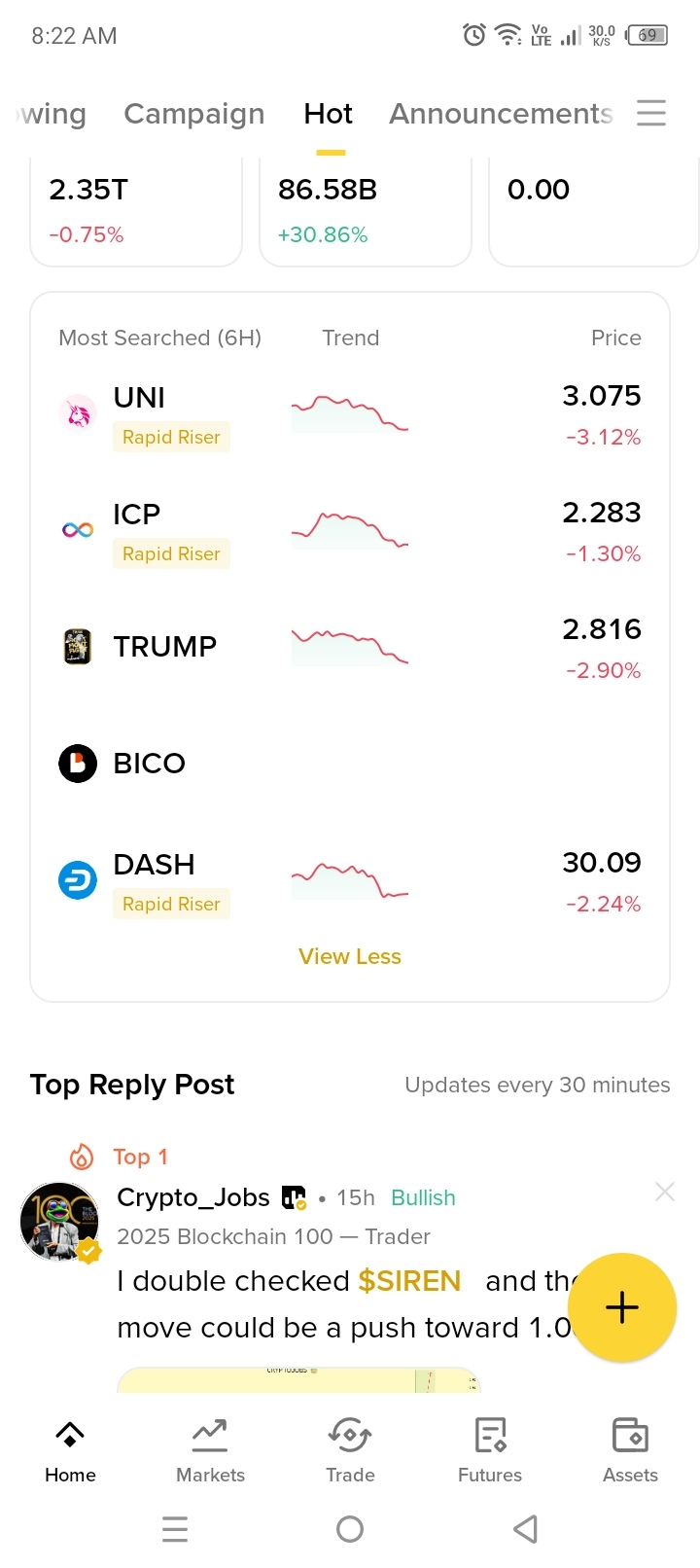Collapse the list with View Less
The width and height of the screenshot is (700, 1568).
[x=350, y=957]
